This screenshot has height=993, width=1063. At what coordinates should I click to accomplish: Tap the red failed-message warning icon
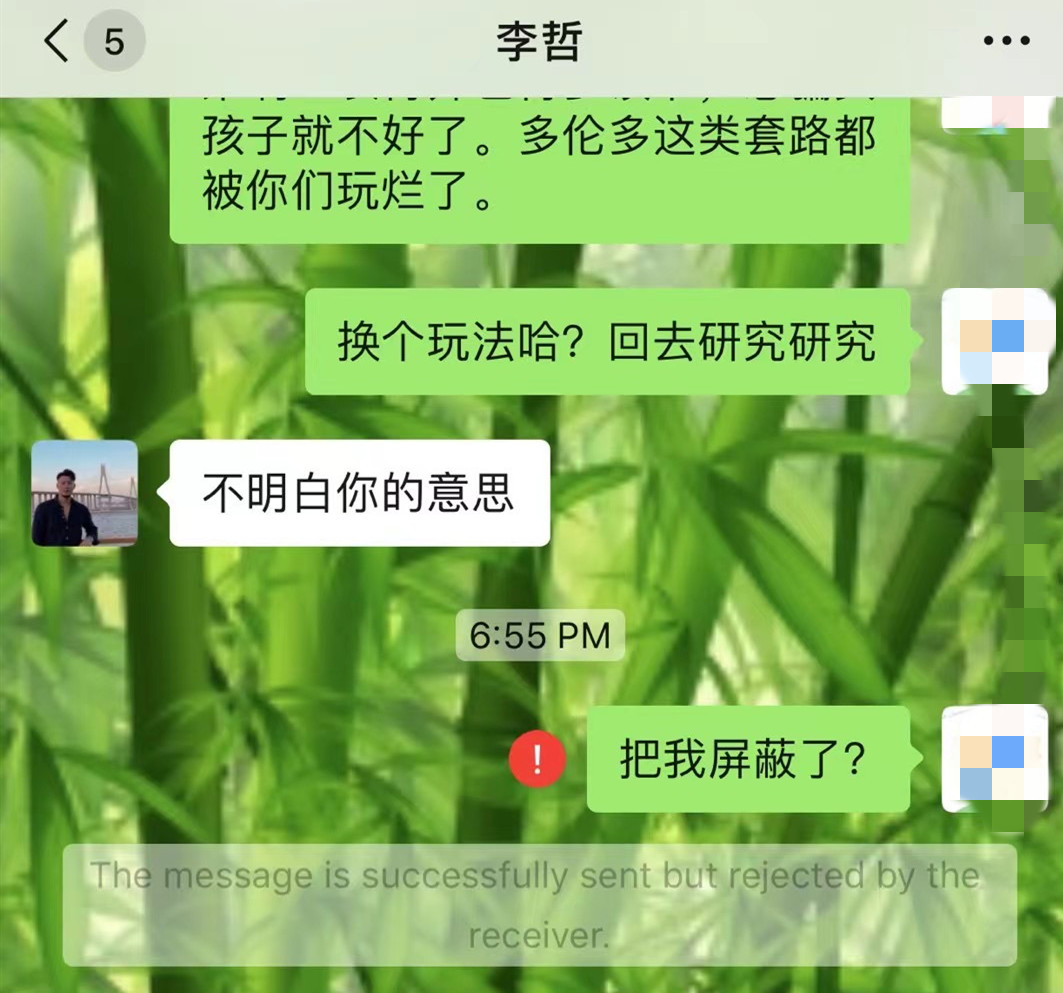tap(538, 759)
